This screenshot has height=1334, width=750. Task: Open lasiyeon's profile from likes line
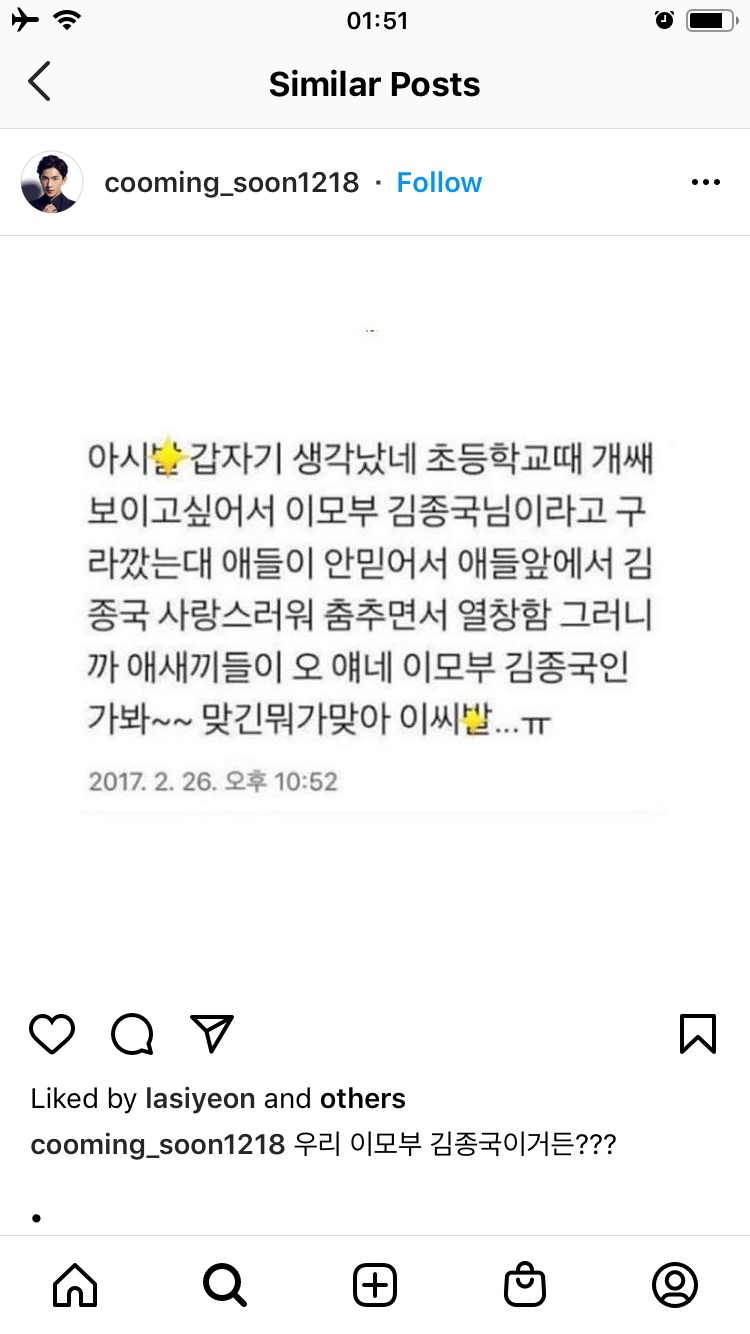pos(201,1099)
